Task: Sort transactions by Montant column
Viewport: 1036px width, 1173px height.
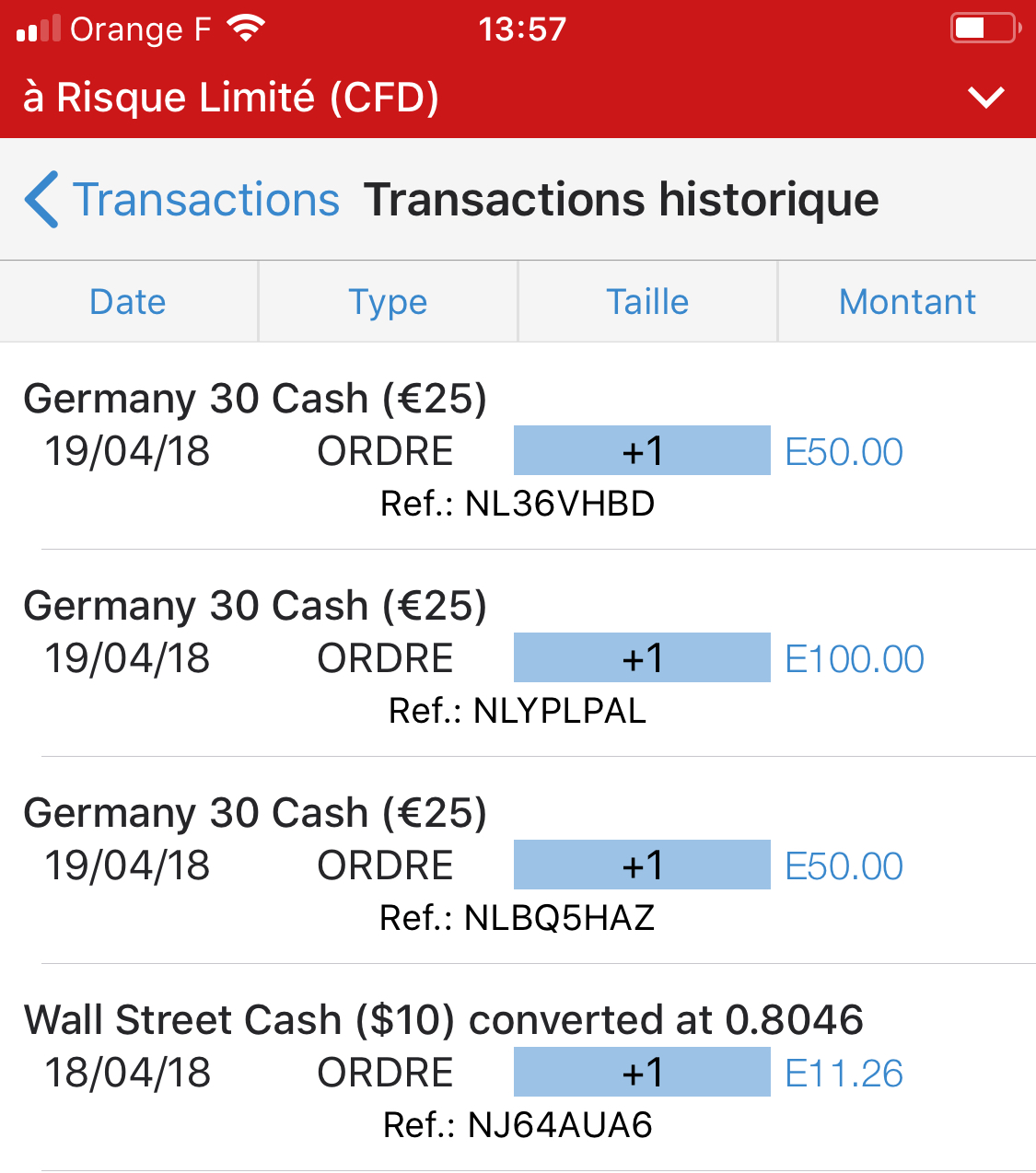Action: [x=907, y=302]
